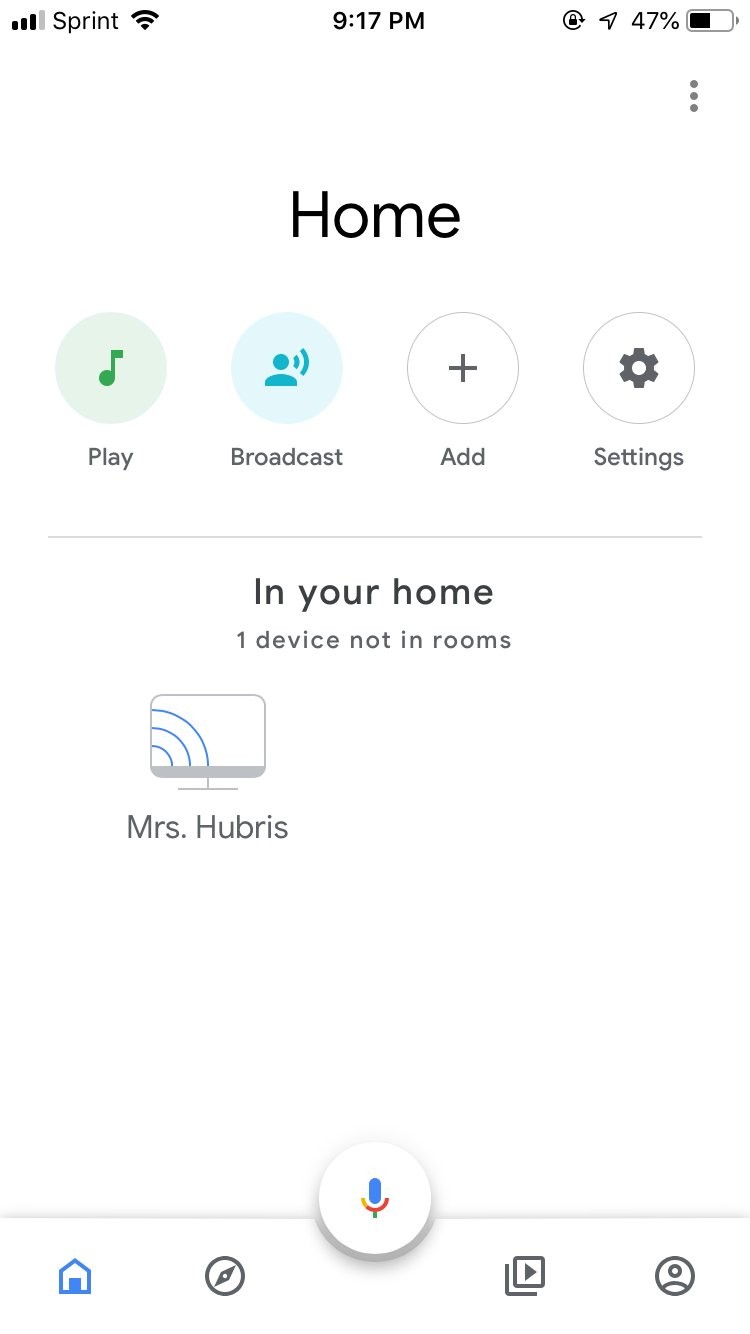Tap the Google Assistant microphone button

[x=375, y=1197]
